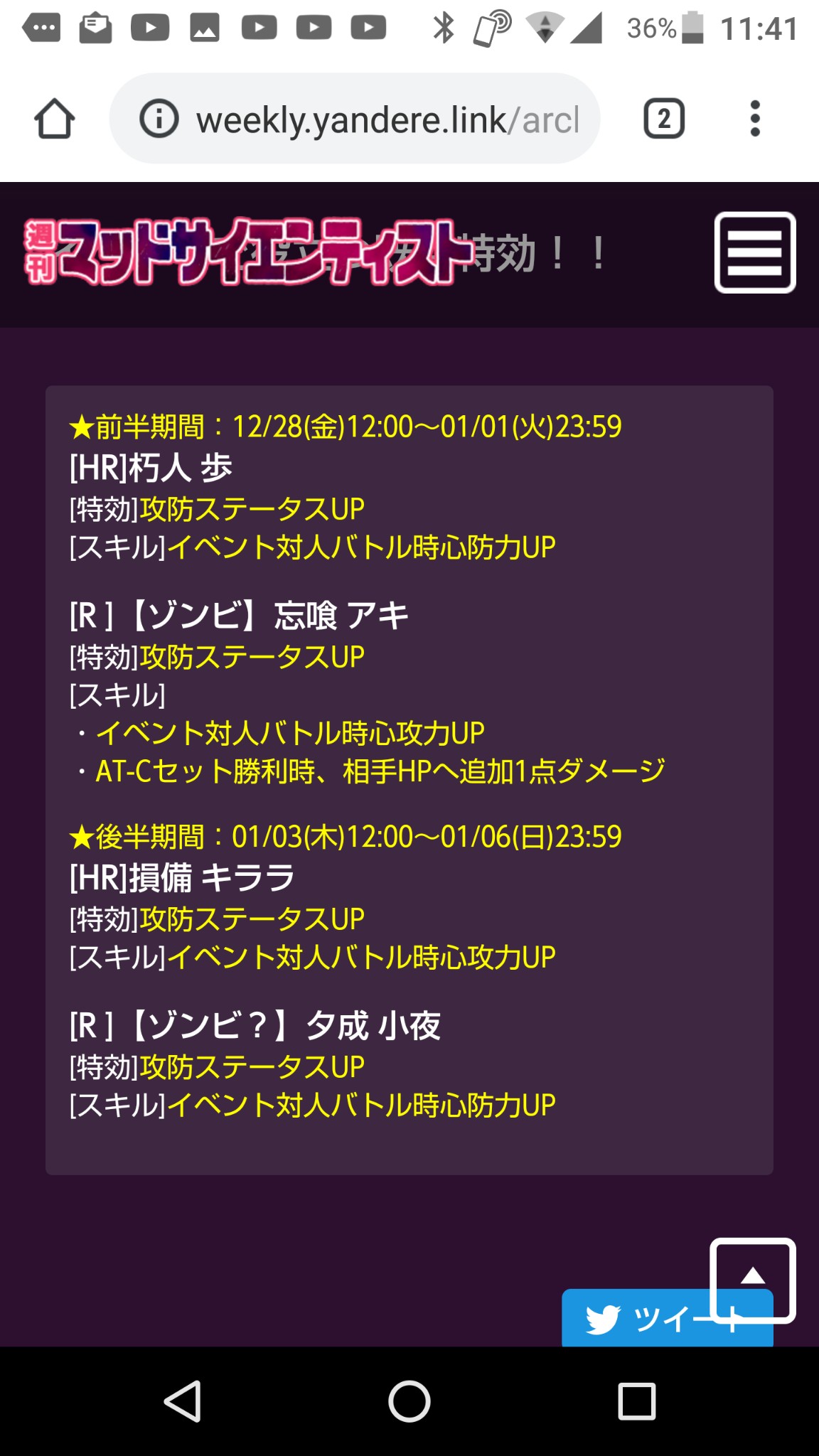Edit the weekly.yandere.link address bar
The image size is (819, 1456).
pyautogui.click(x=387, y=119)
